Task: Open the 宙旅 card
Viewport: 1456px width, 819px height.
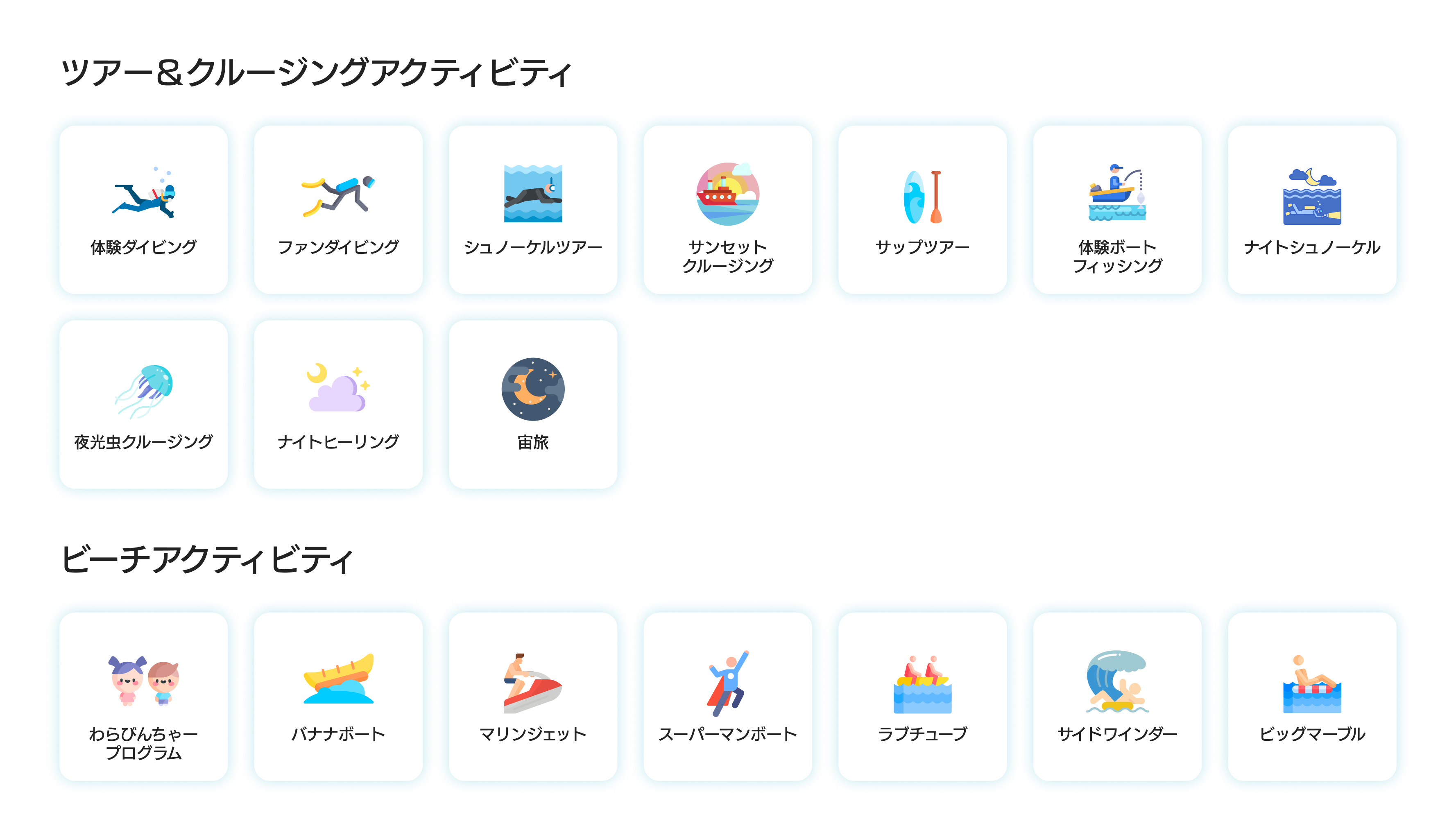Action: point(532,405)
